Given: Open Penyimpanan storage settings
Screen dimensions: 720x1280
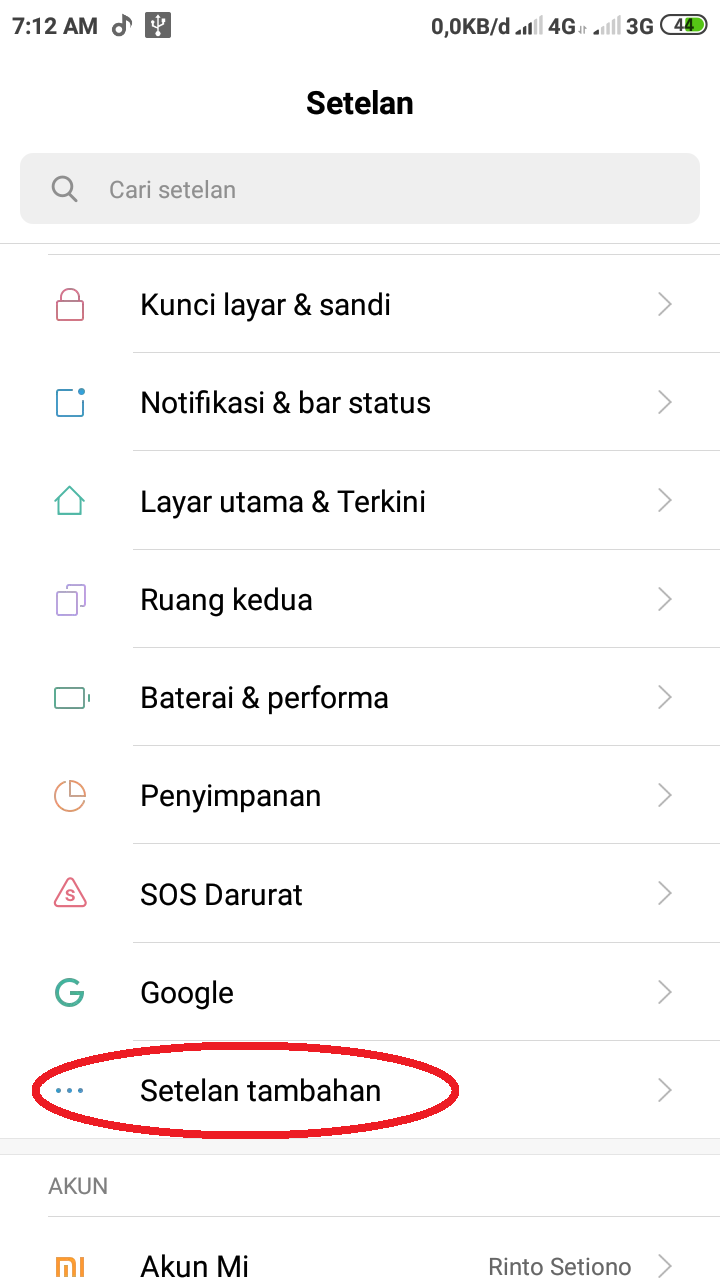Looking at the screenshot, I should pyautogui.click(x=360, y=795).
